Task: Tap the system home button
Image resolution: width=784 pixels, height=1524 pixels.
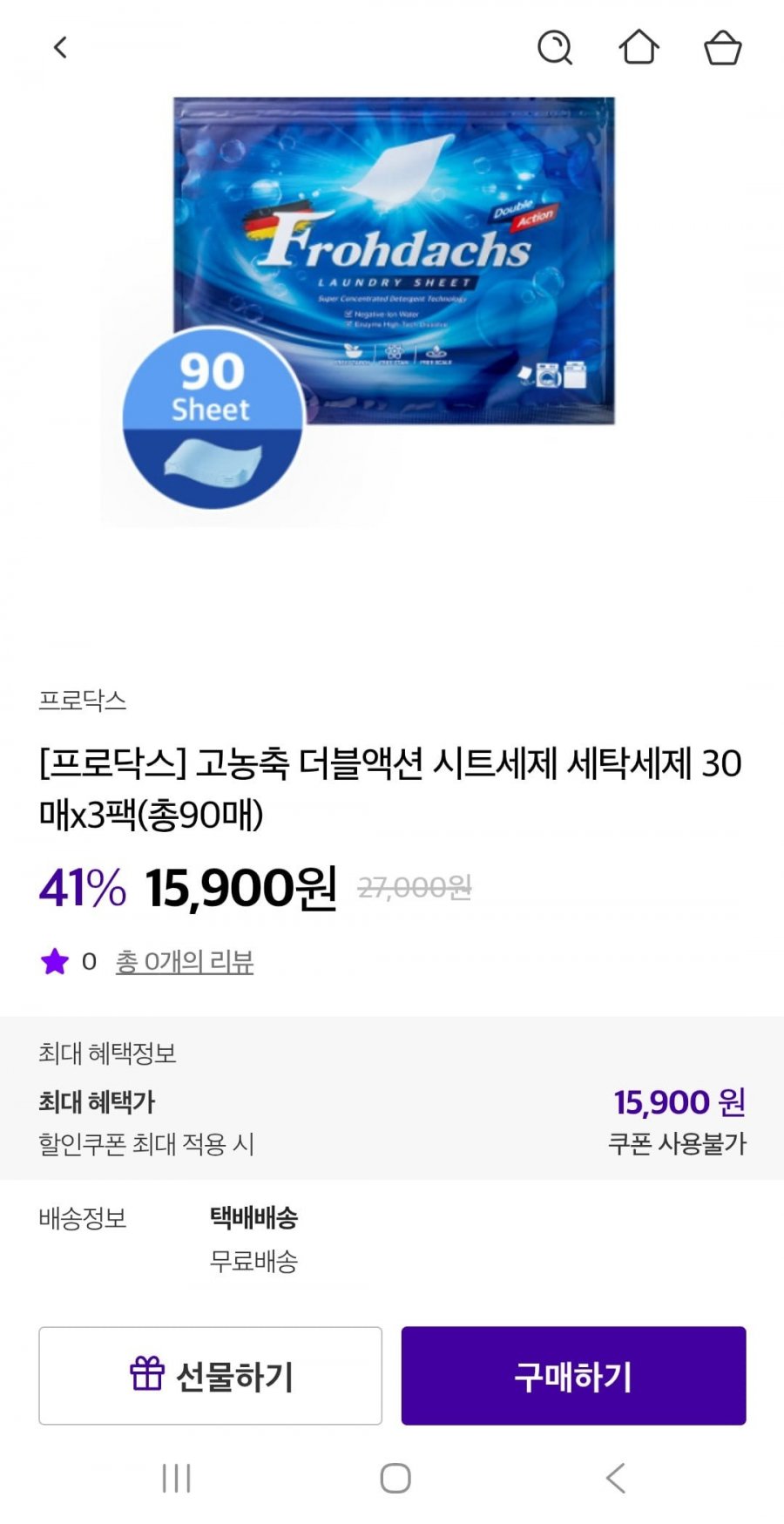Action: pyautogui.click(x=395, y=1478)
